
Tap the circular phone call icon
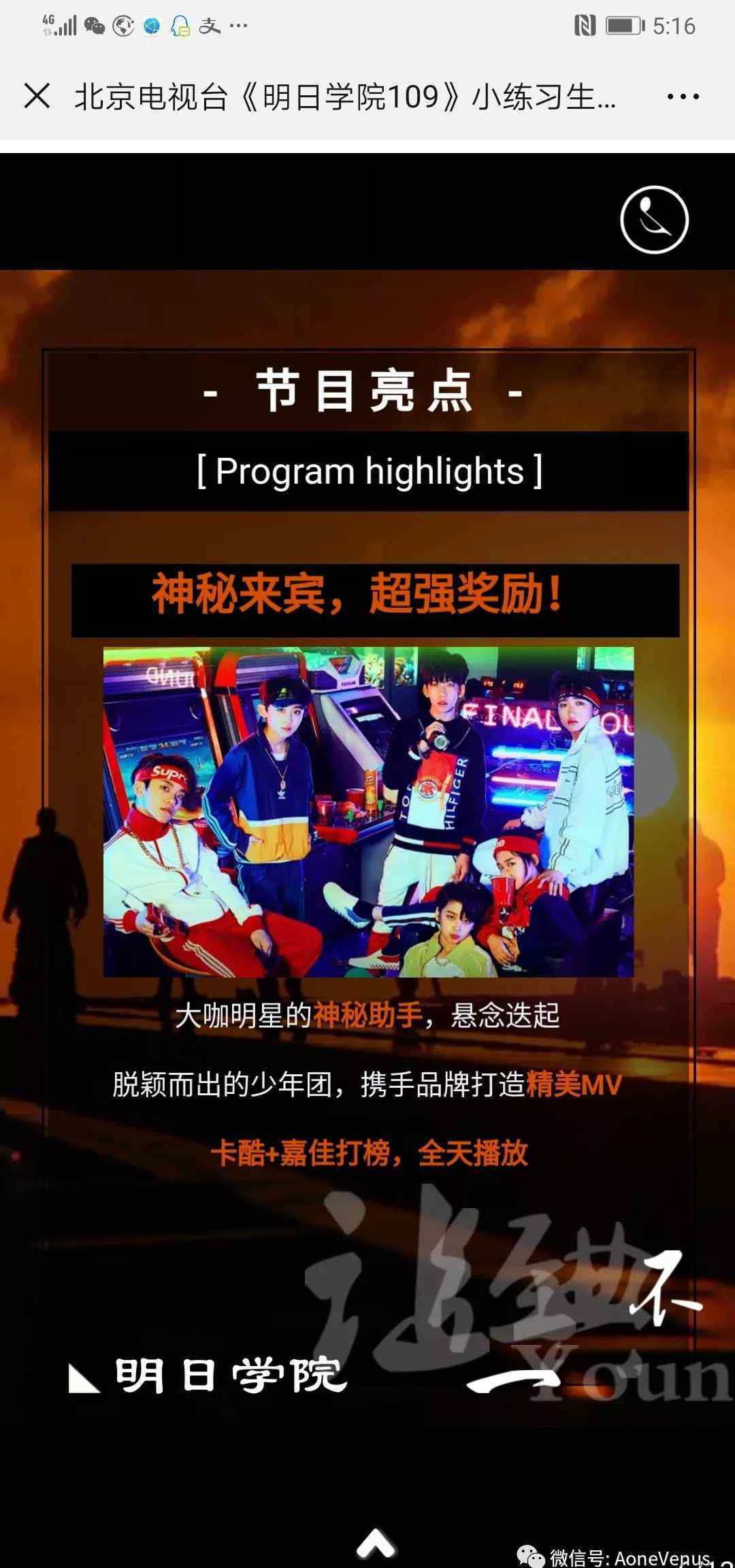coord(654,220)
